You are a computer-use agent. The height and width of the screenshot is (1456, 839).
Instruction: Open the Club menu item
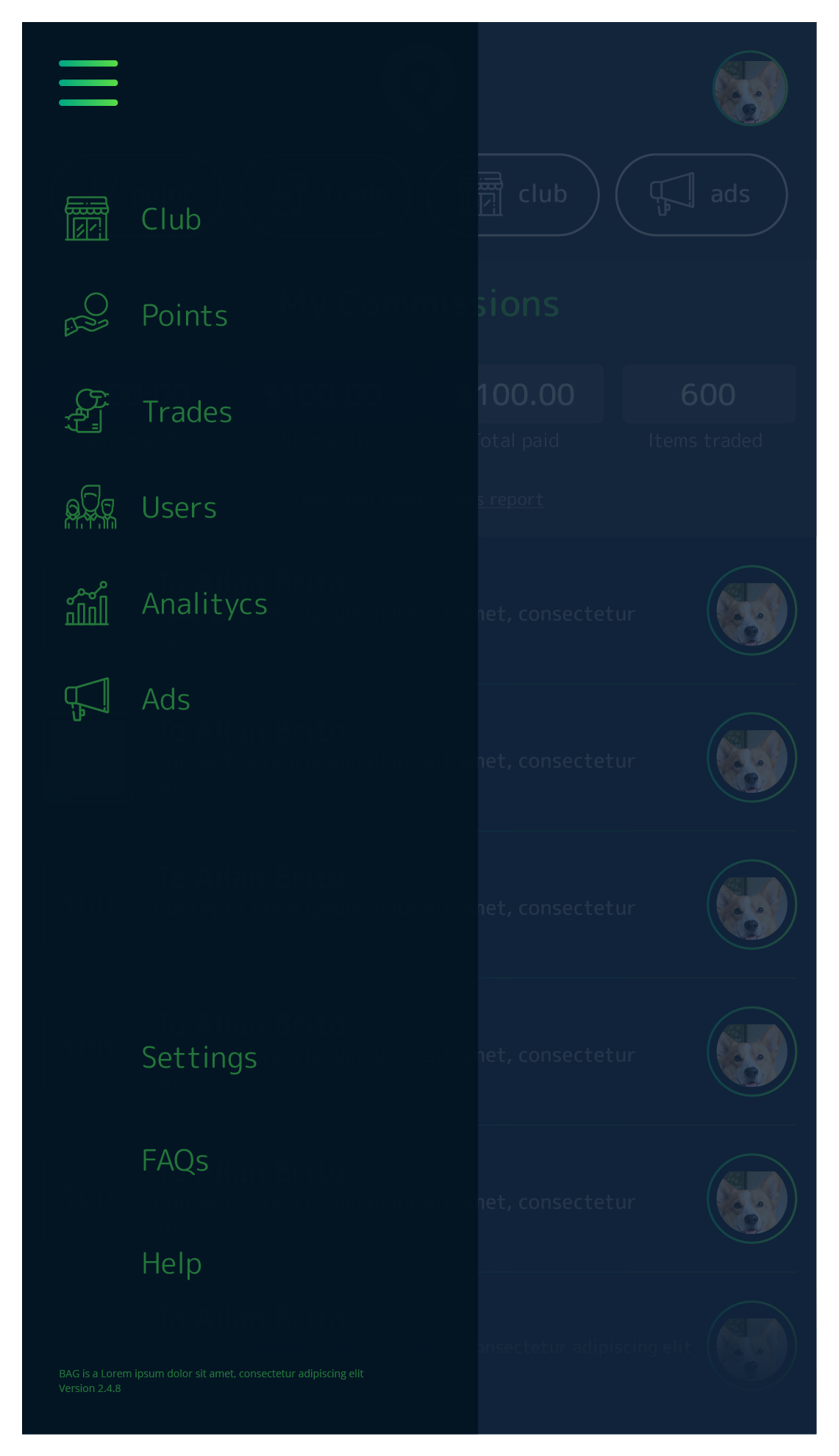tap(133, 219)
